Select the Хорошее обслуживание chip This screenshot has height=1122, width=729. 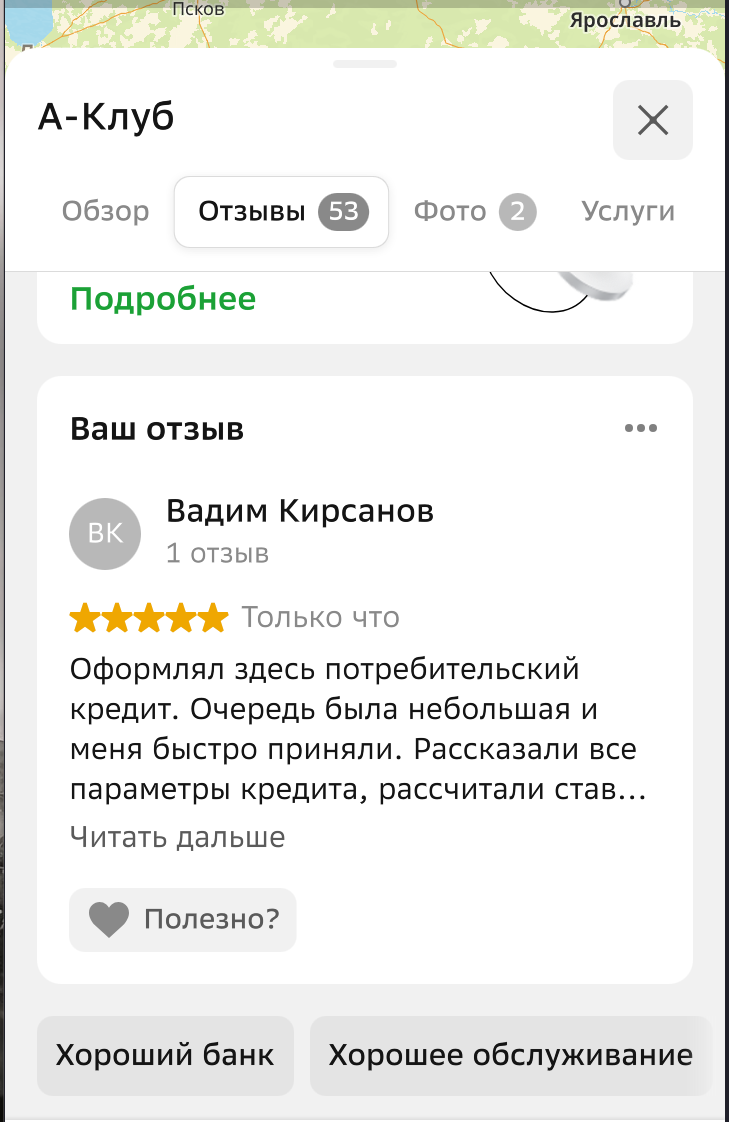510,1056
